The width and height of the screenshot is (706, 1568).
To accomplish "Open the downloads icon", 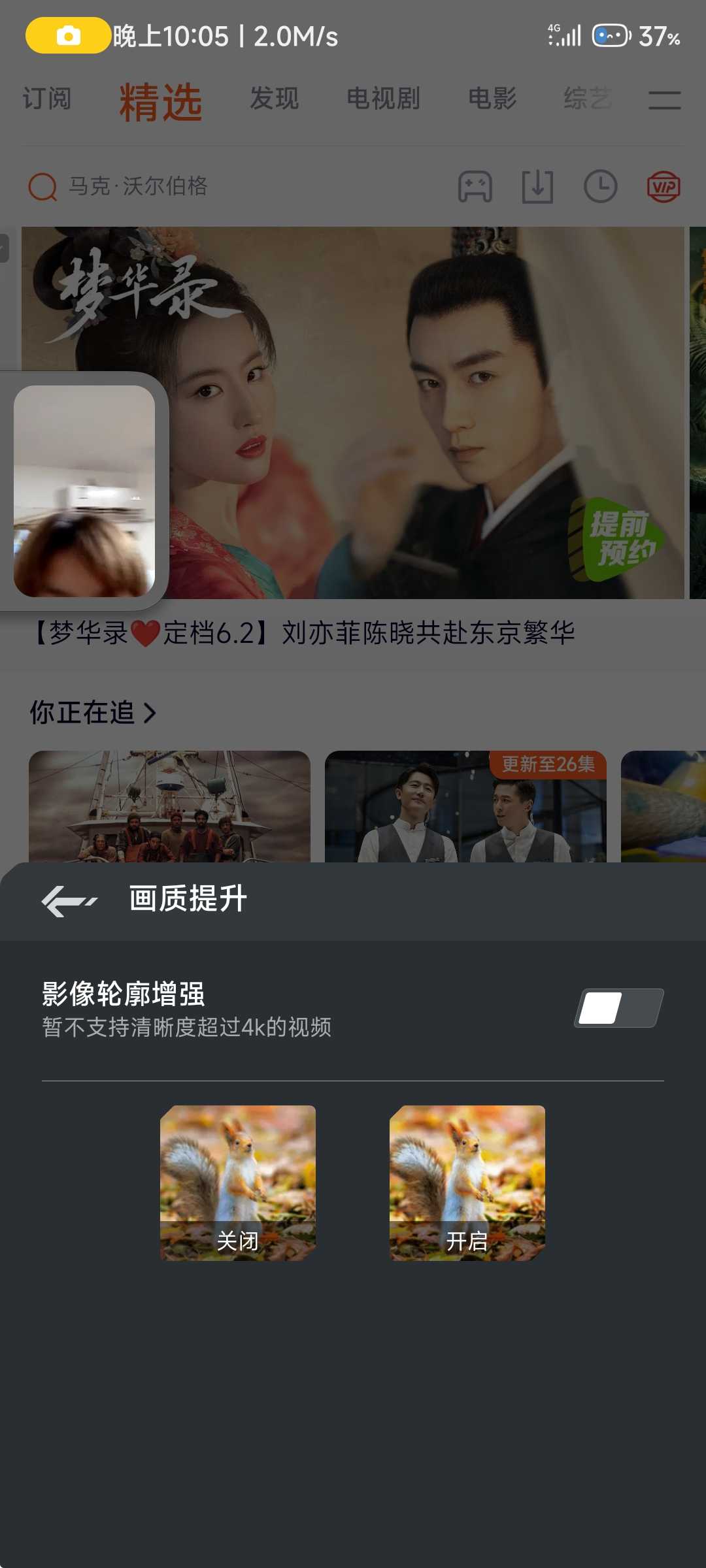I will pos(537,187).
